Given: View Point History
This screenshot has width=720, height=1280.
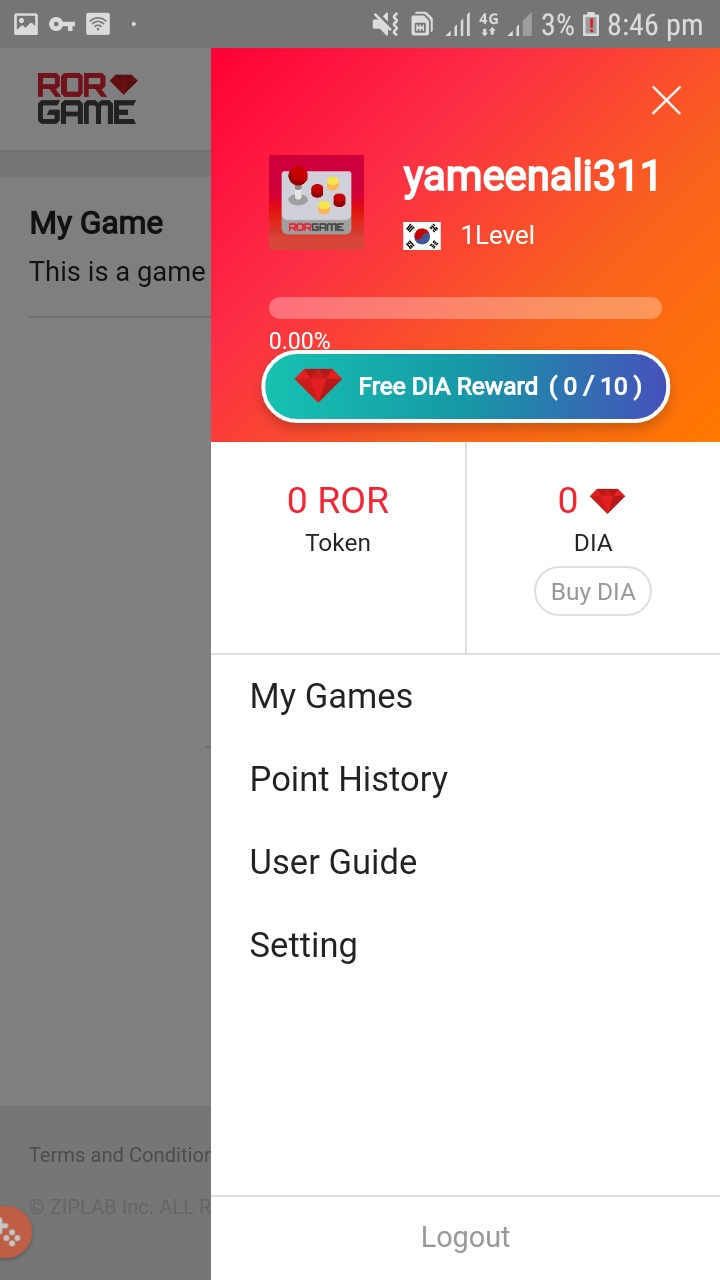Looking at the screenshot, I should click(x=348, y=779).
